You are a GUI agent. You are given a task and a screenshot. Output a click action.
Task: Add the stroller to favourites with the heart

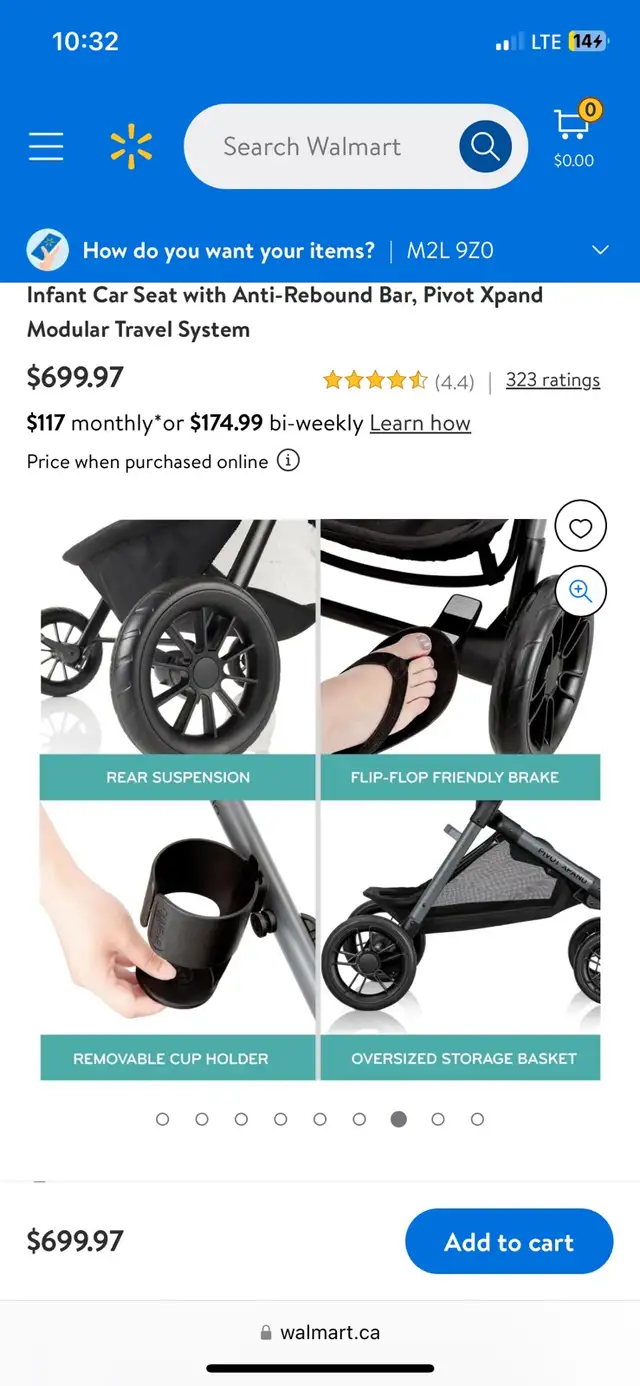(580, 527)
